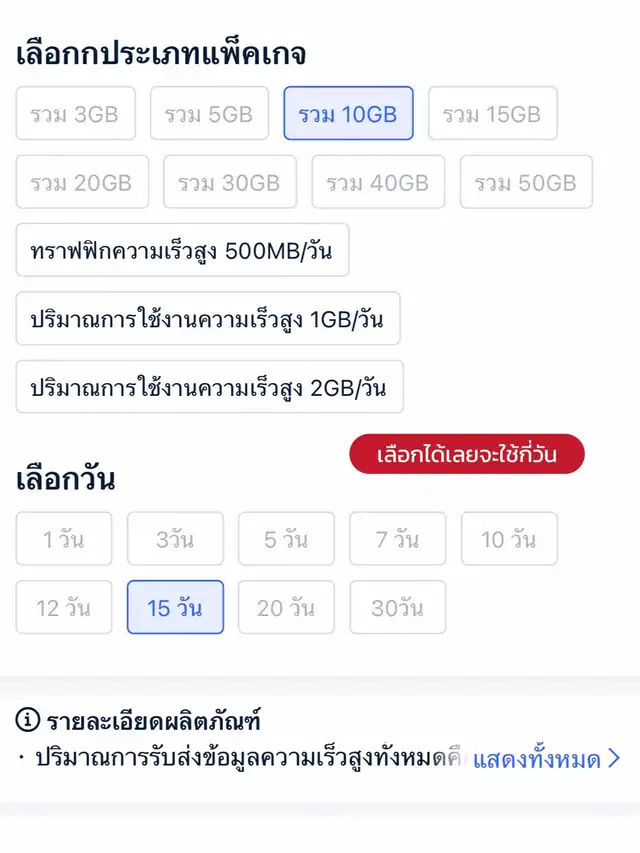The image size is (640, 853).
Task: Tap the selected รวม 10GB chip
Action: pos(348,114)
